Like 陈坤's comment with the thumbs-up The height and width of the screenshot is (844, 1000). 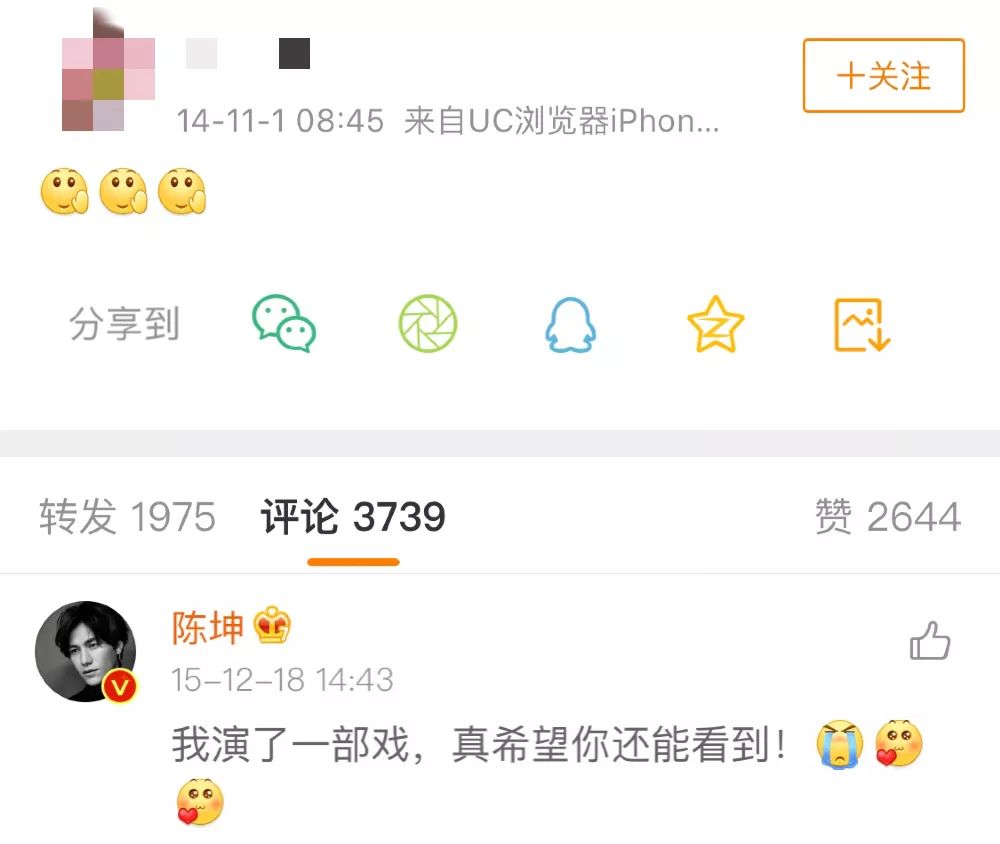point(930,642)
